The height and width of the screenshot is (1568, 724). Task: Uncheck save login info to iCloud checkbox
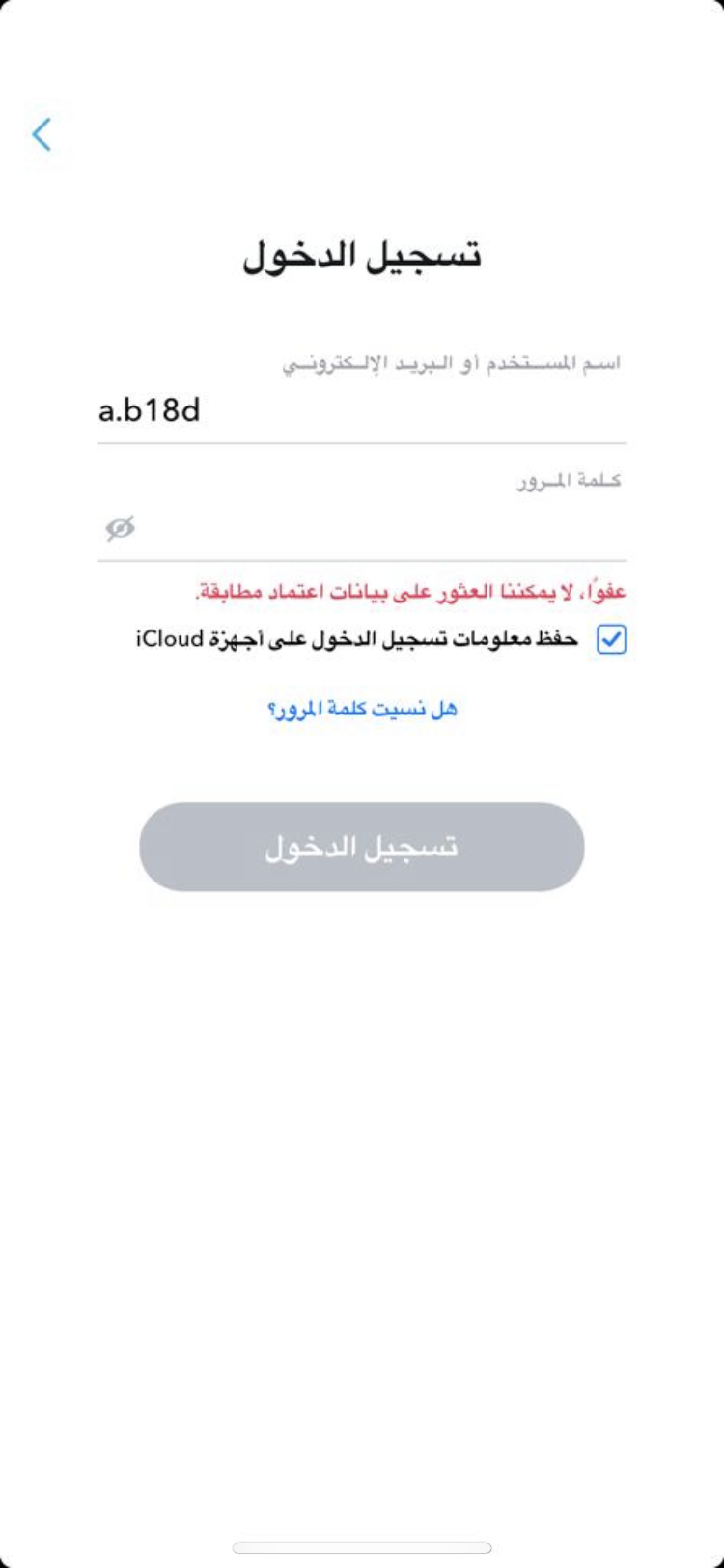(x=611, y=639)
